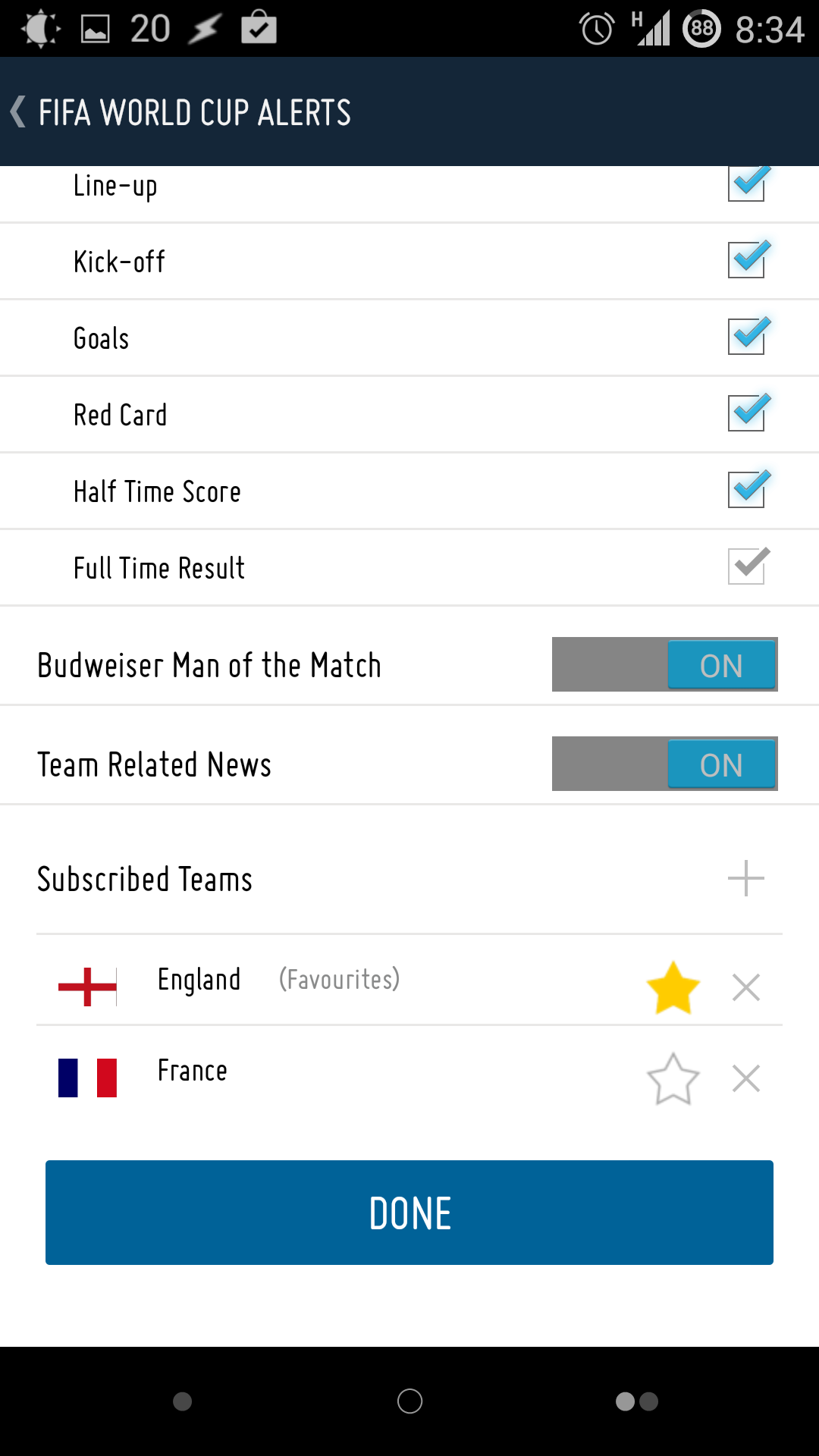Screen dimensions: 819x1456
Task: Turn off Budweiser Man of the Match
Action: point(665,664)
